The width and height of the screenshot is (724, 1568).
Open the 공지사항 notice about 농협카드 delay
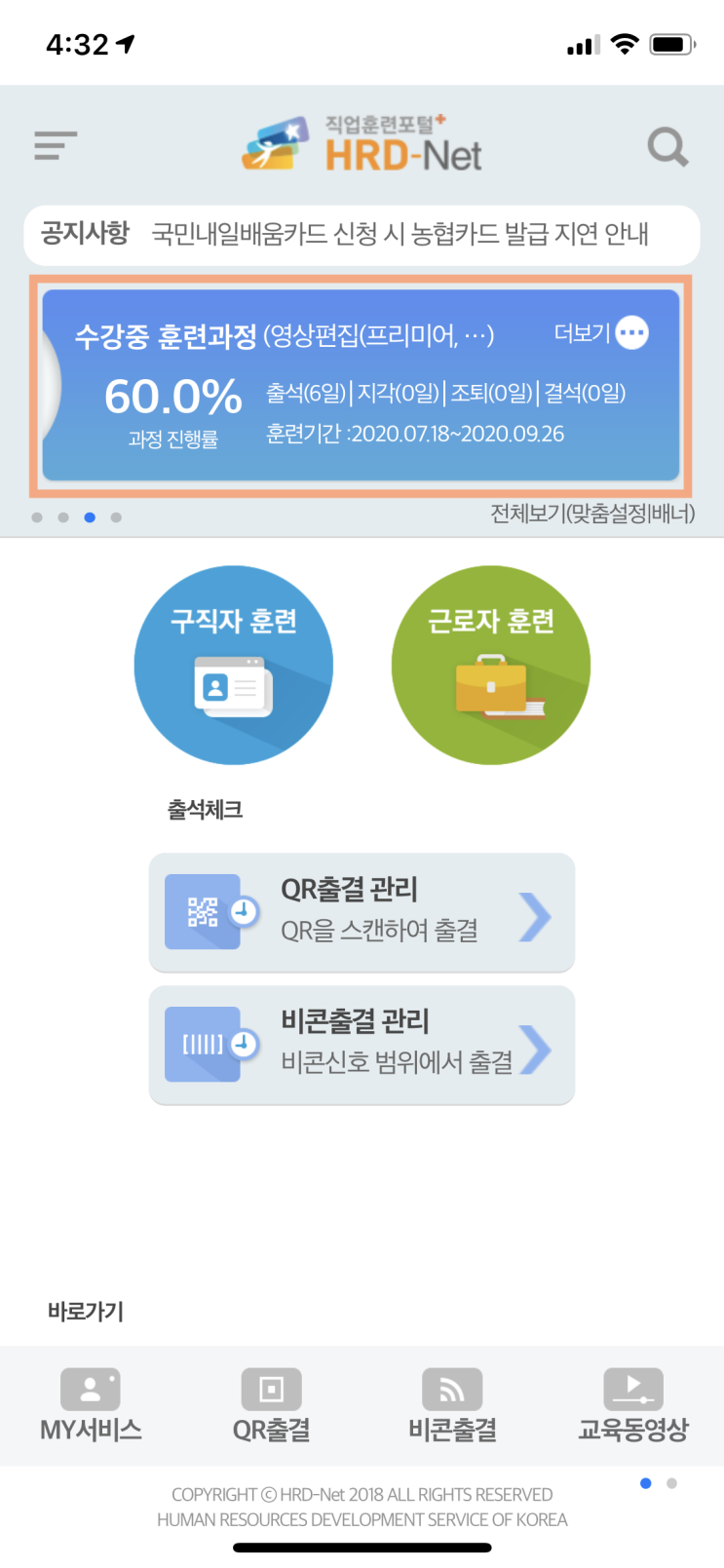click(400, 235)
